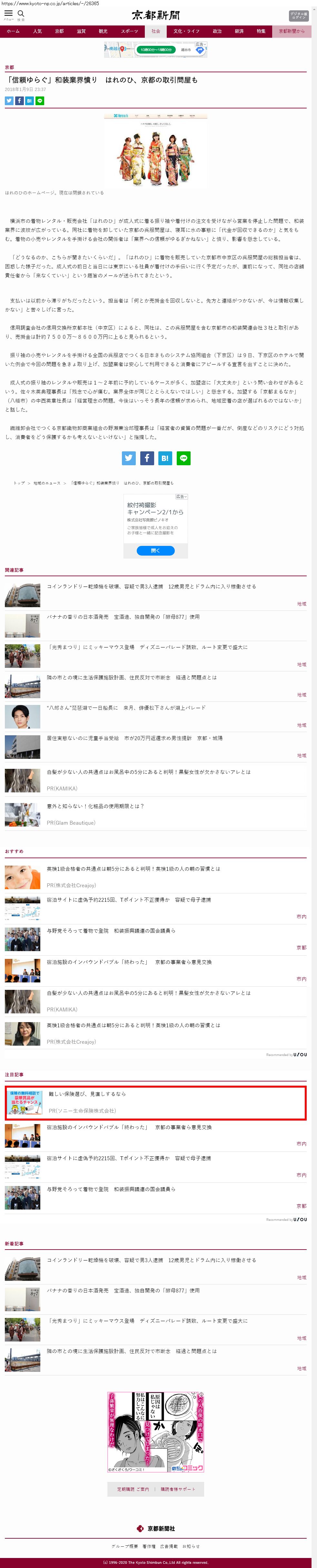Image resolution: width=317 pixels, height=1568 pixels.
Task: Open the 著作権 footer link
Action: [x=149, y=1546]
